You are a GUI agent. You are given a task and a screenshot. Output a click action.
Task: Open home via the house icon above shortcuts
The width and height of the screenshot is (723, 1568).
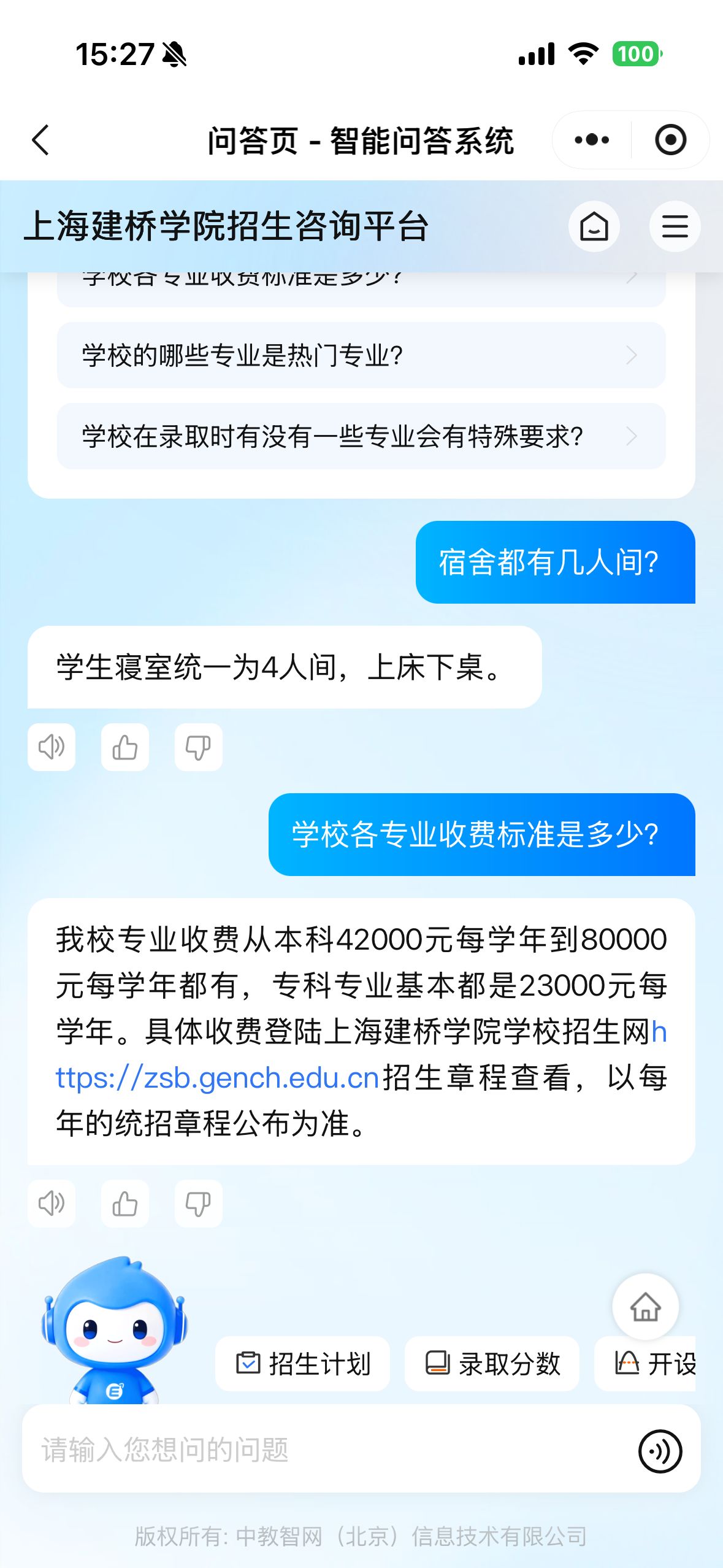pyautogui.click(x=645, y=1306)
